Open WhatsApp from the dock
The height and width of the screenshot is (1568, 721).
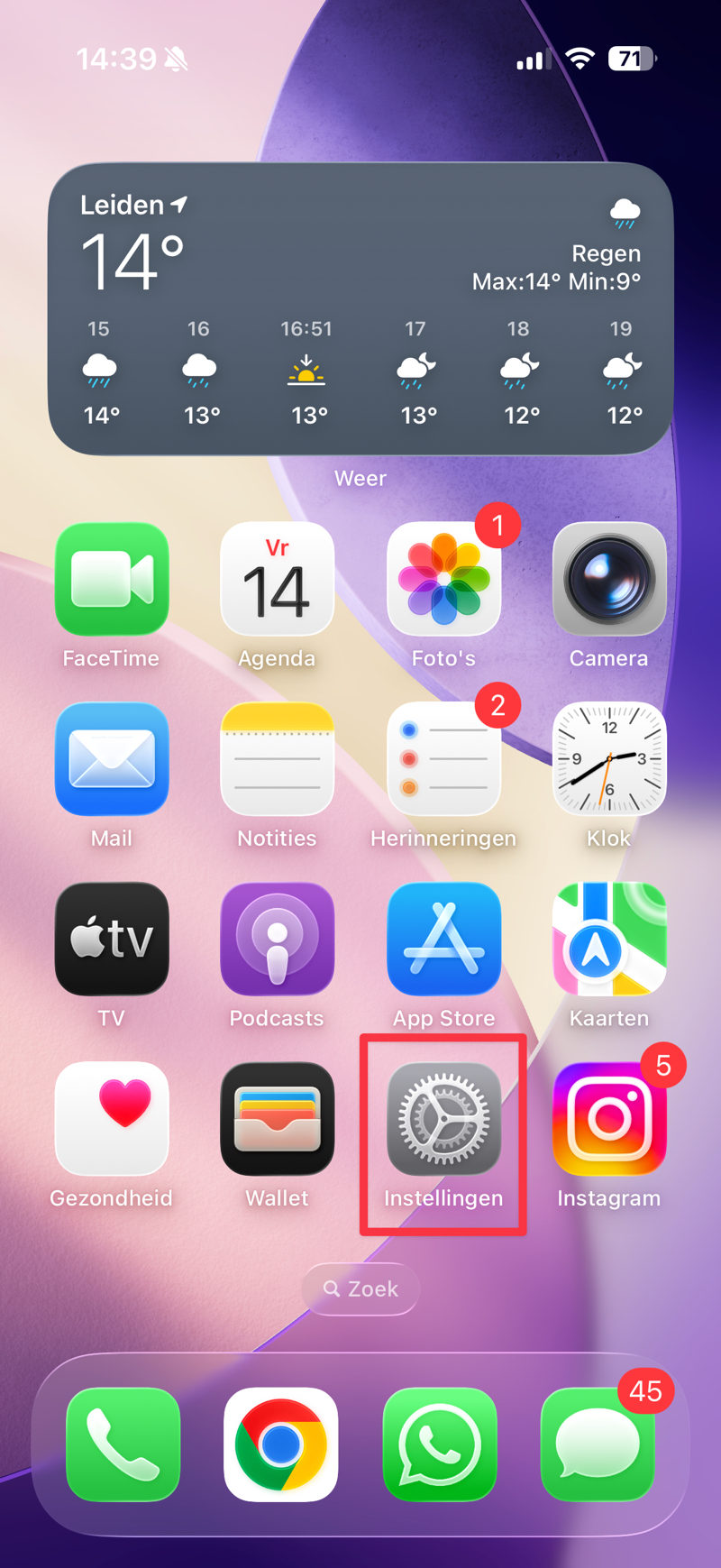(x=440, y=1444)
